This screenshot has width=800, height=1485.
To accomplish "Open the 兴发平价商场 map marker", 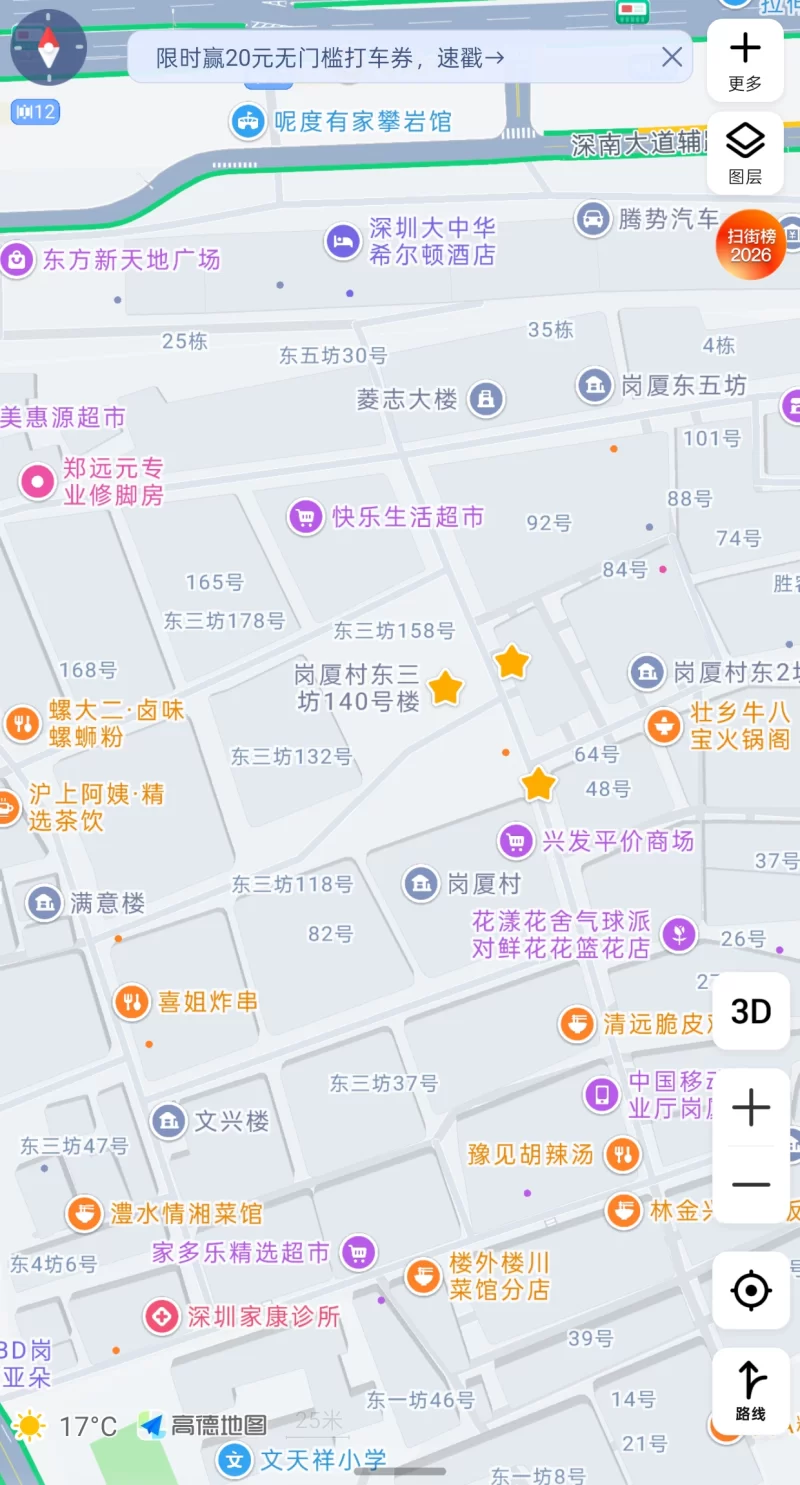I will tap(516, 841).
